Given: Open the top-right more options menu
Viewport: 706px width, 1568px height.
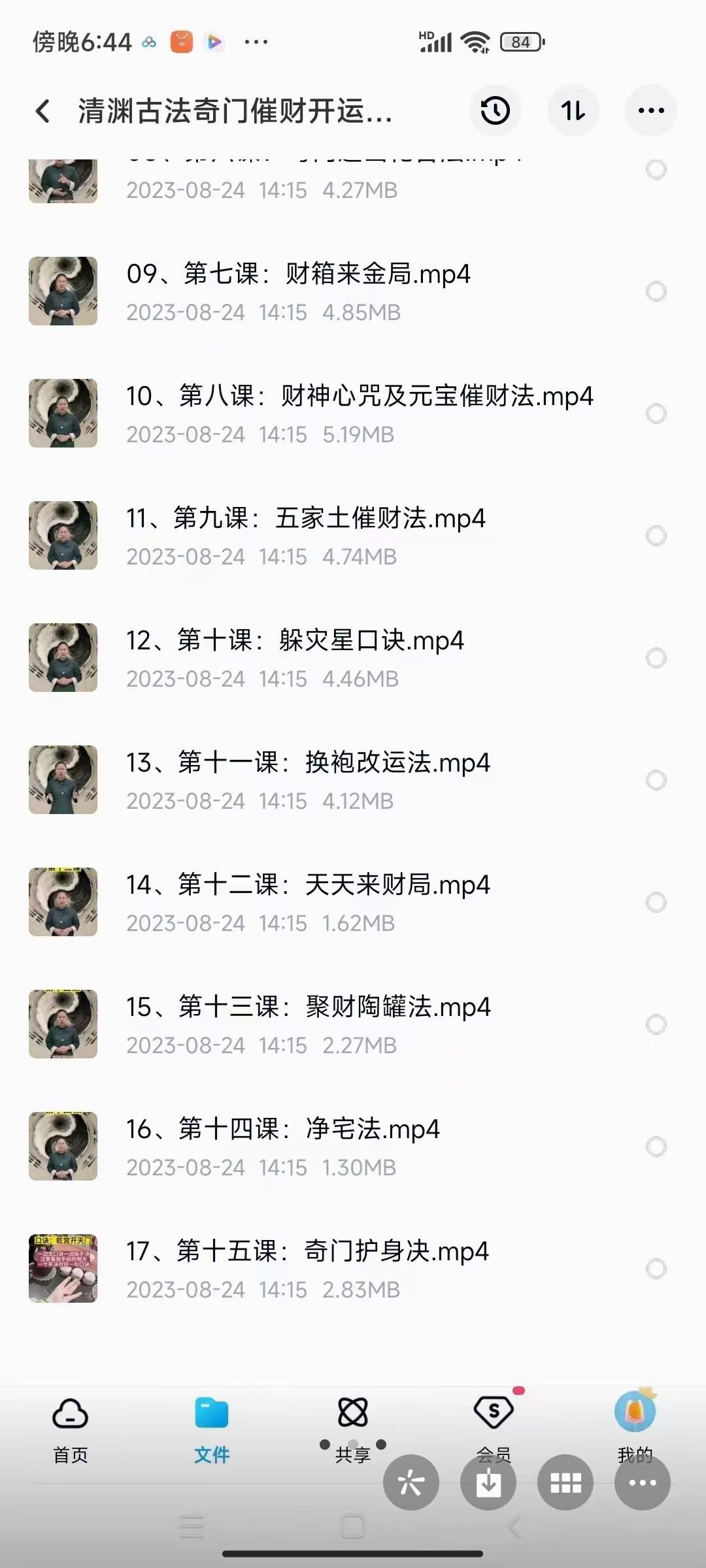Looking at the screenshot, I should pyautogui.click(x=649, y=111).
